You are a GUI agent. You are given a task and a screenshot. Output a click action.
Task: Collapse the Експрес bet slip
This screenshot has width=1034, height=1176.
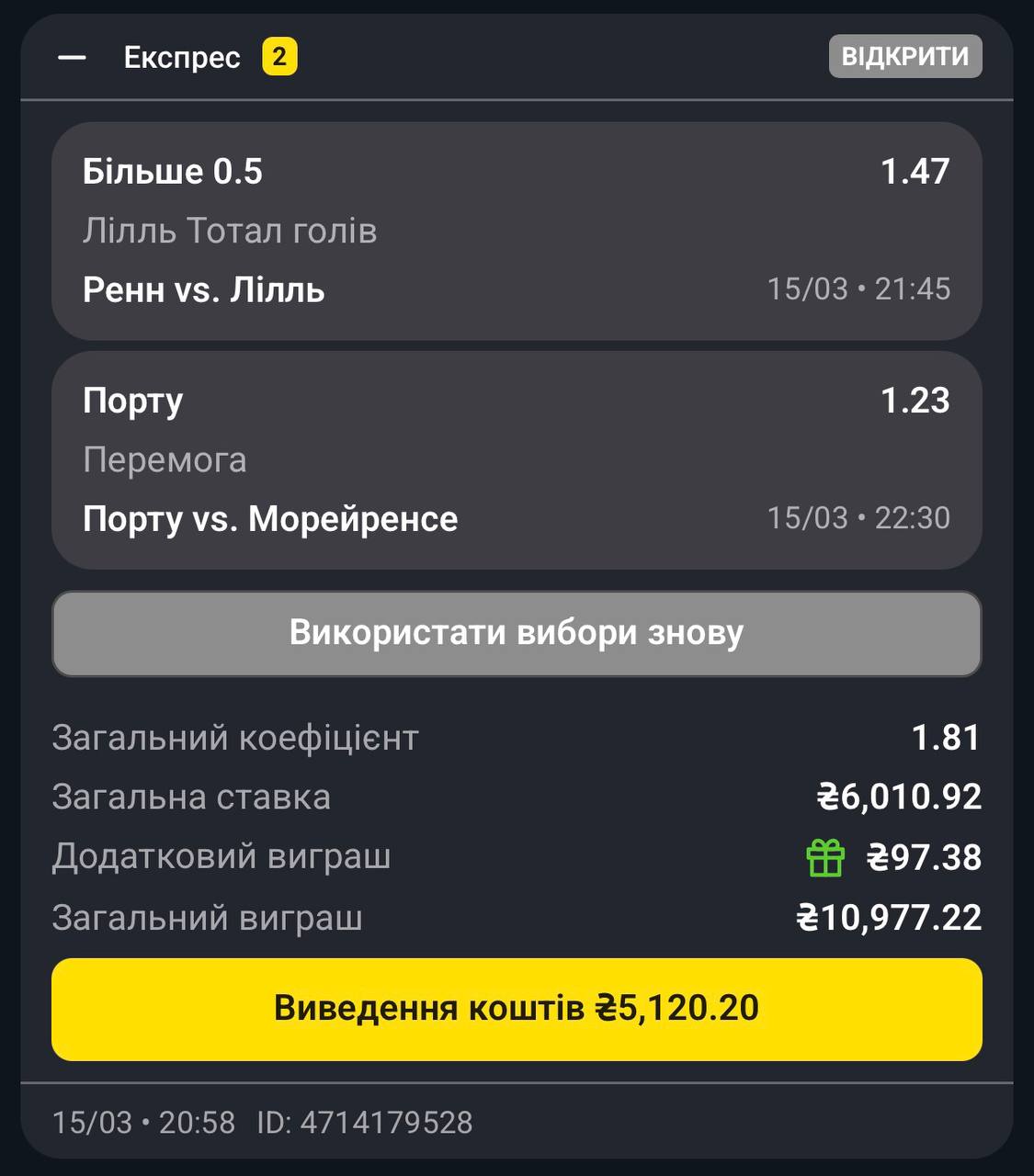[72, 57]
